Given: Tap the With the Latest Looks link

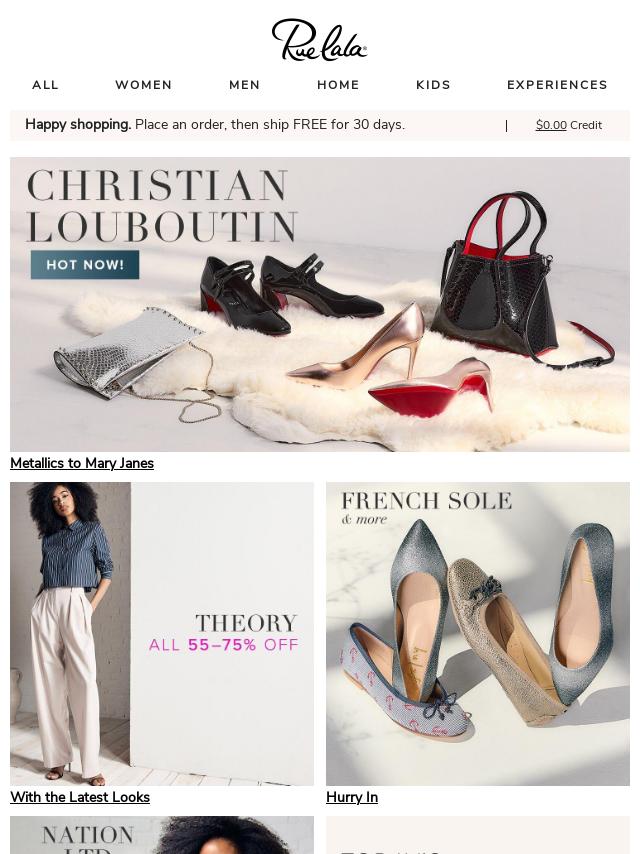Looking at the screenshot, I should (80, 797).
